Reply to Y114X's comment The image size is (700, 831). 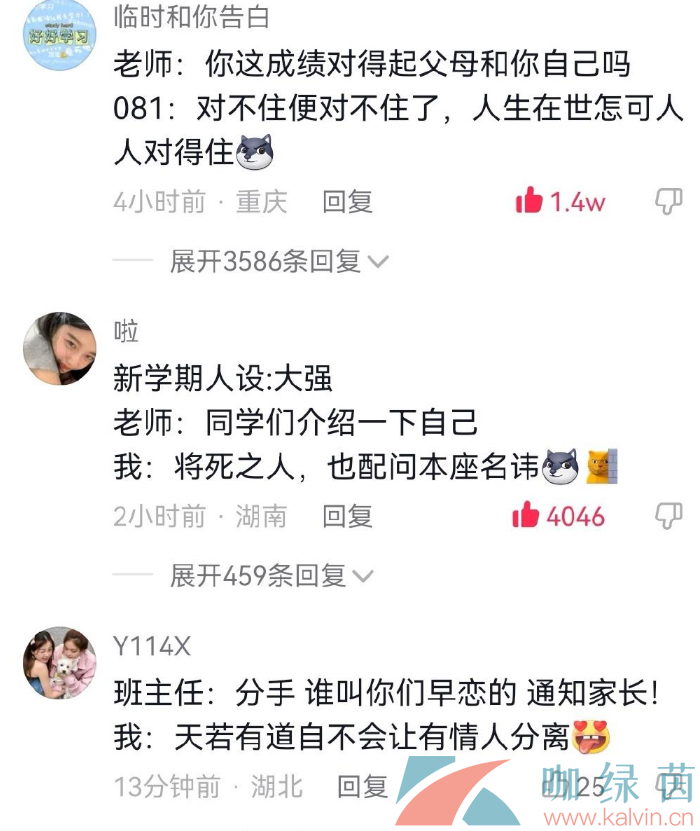362,787
